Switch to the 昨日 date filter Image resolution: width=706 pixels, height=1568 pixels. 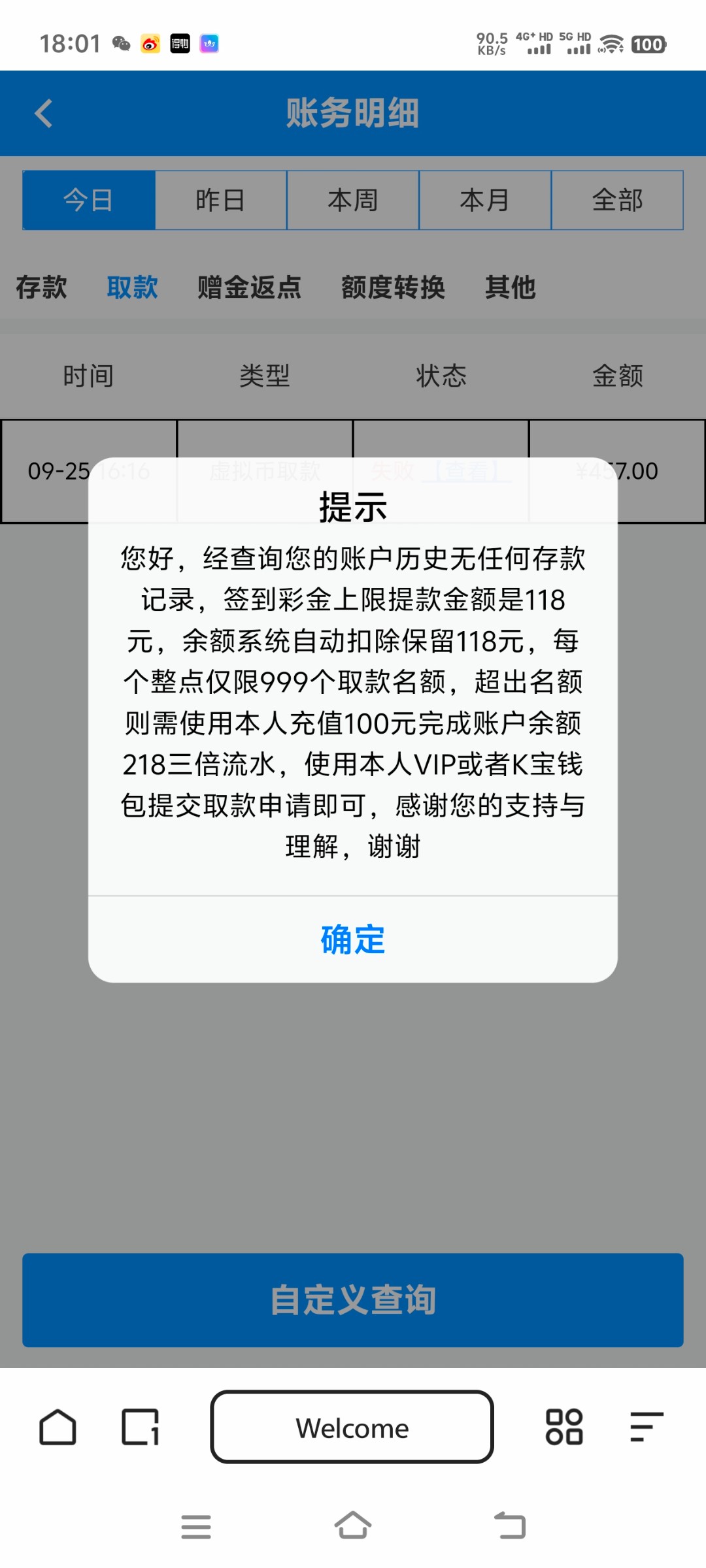(x=221, y=200)
